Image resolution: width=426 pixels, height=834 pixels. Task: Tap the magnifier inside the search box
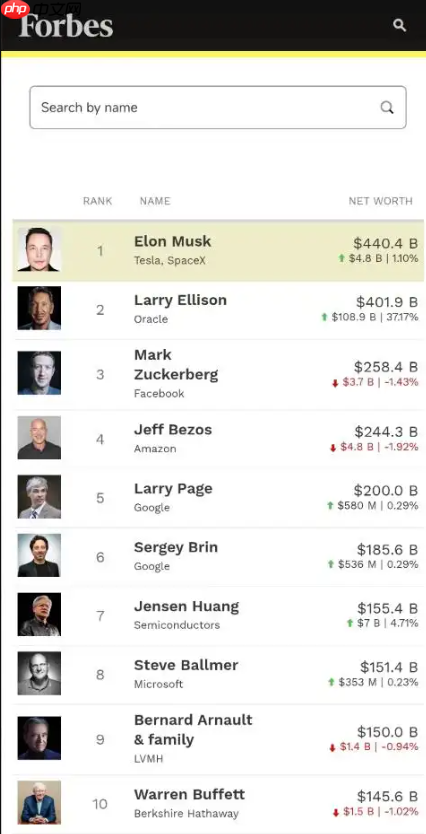387,107
